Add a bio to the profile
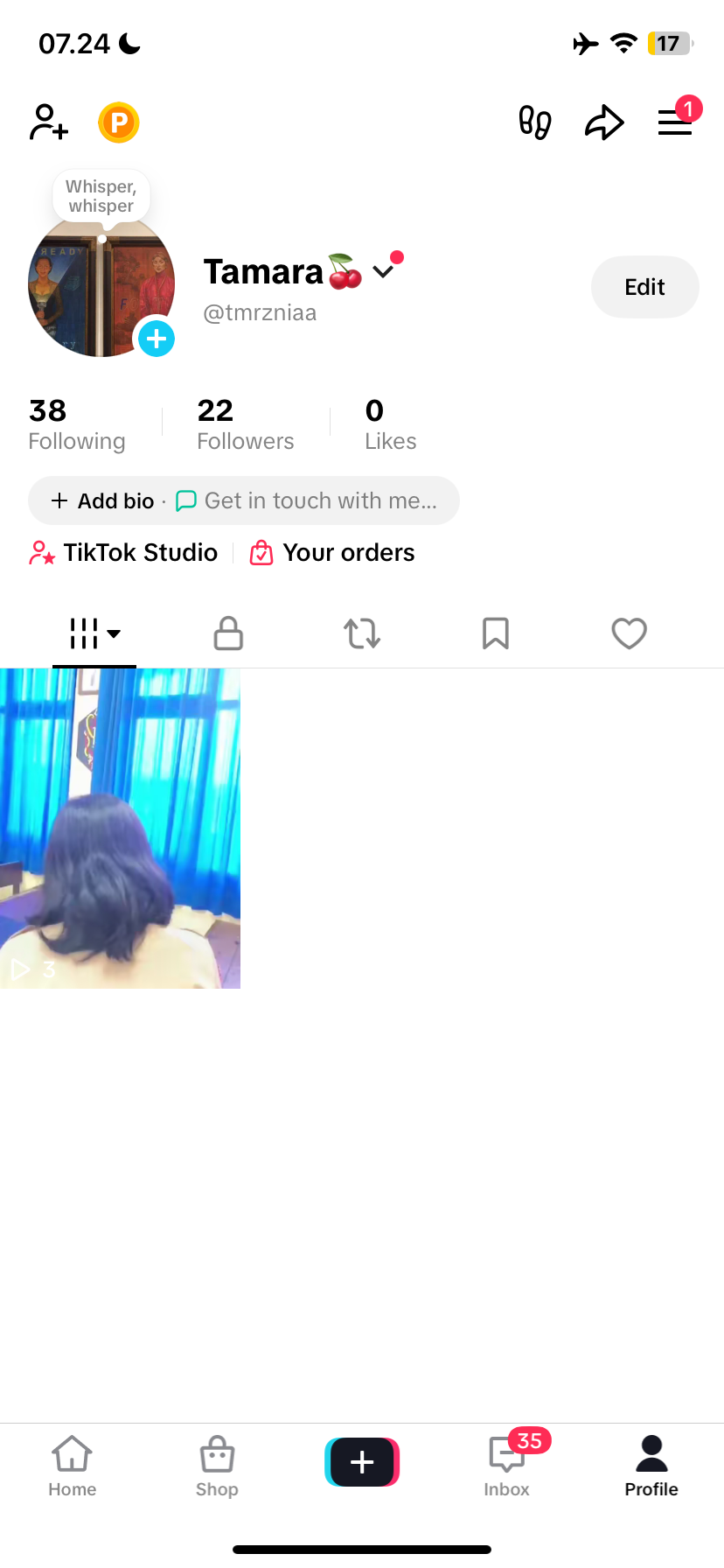724x1568 pixels. (x=103, y=500)
